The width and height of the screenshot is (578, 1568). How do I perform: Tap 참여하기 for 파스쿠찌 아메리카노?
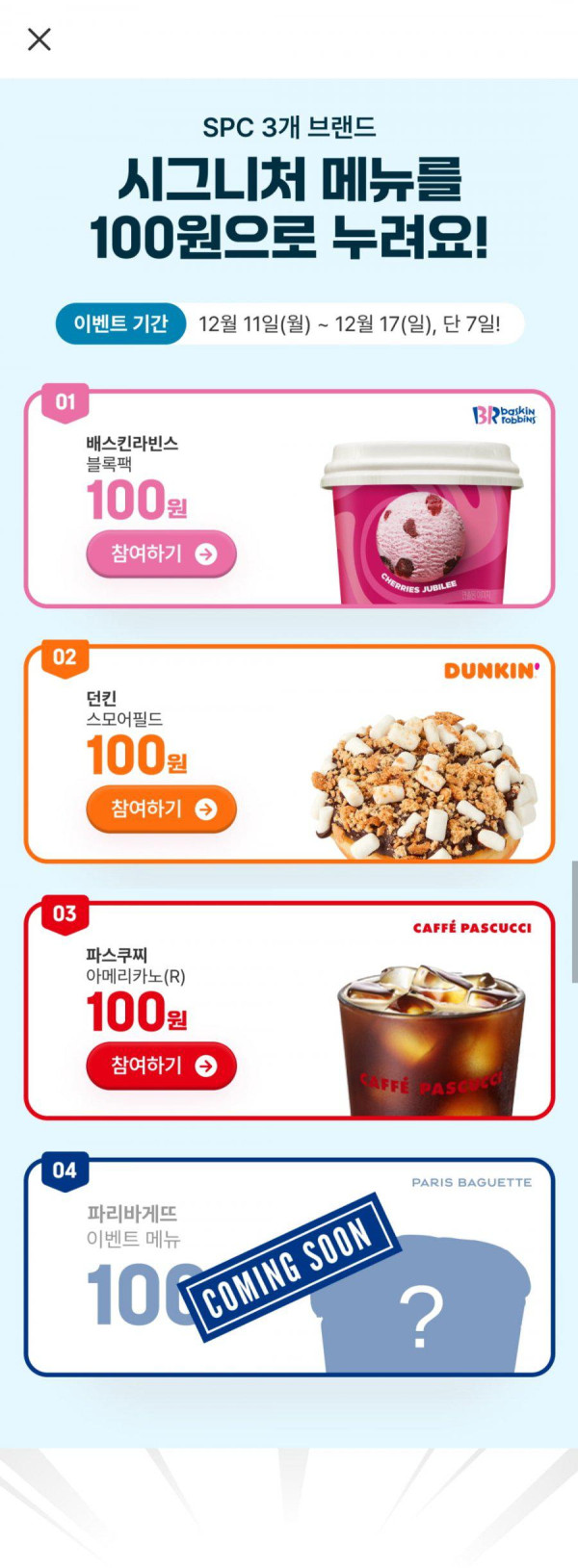tap(161, 1066)
